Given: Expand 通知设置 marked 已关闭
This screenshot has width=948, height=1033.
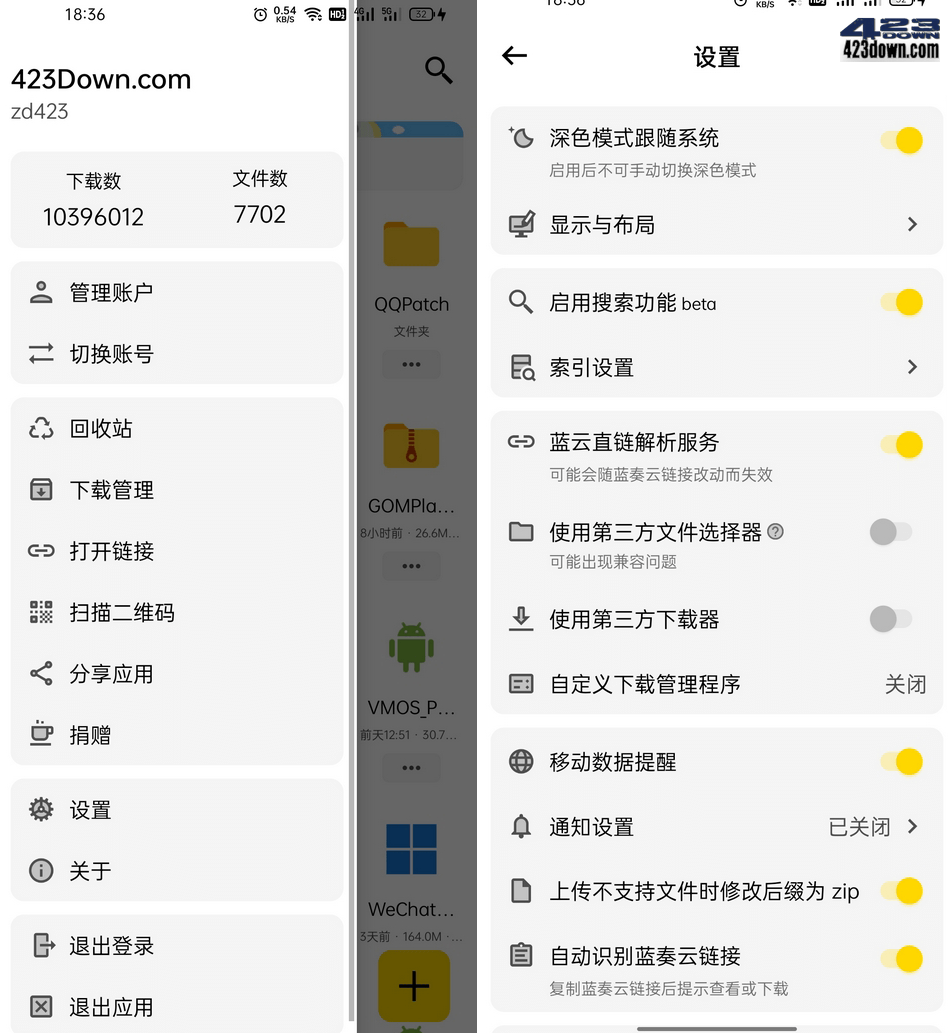Looking at the screenshot, I should pyautogui.click(x=911, y=827).
